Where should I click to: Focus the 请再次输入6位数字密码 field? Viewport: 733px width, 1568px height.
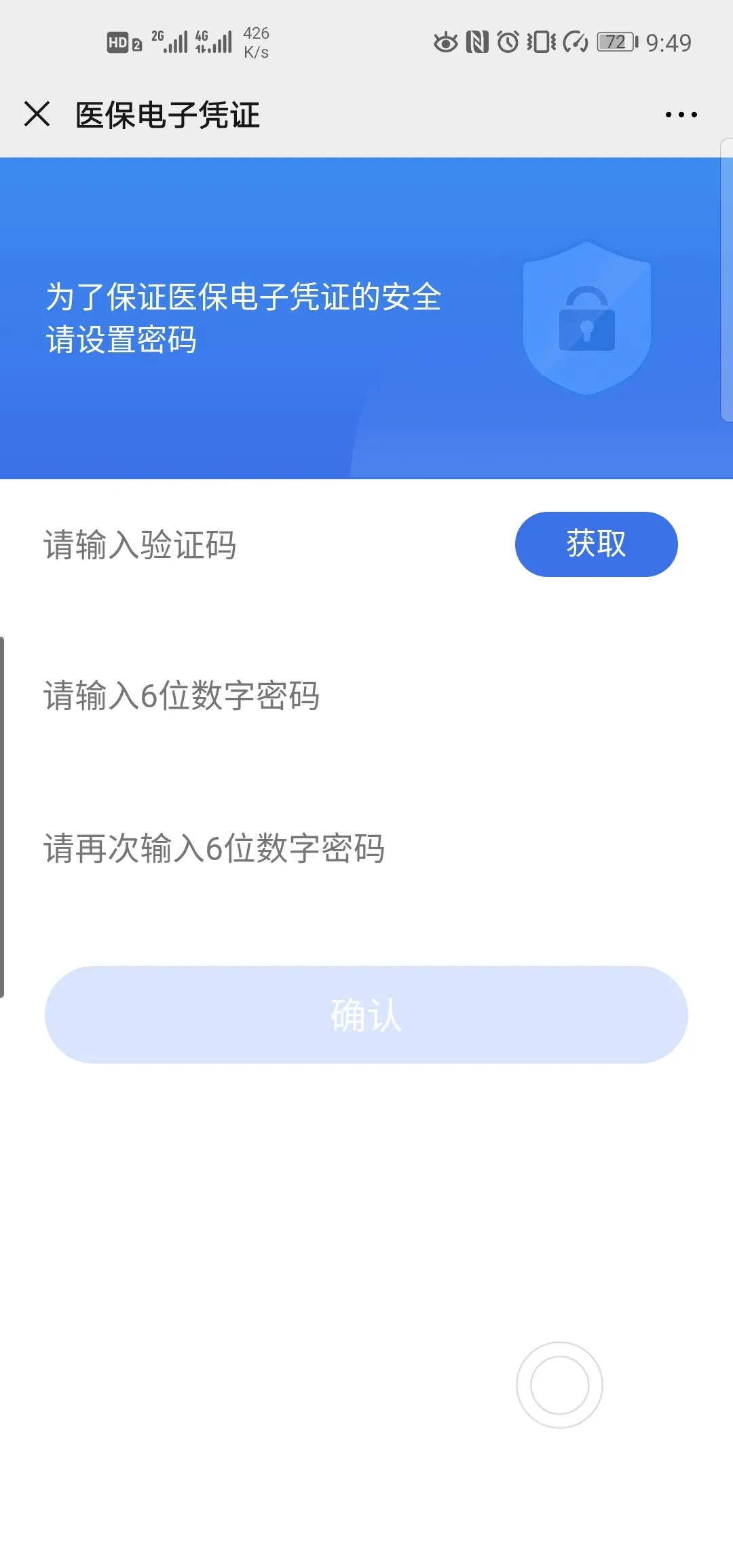pos(339,848)
